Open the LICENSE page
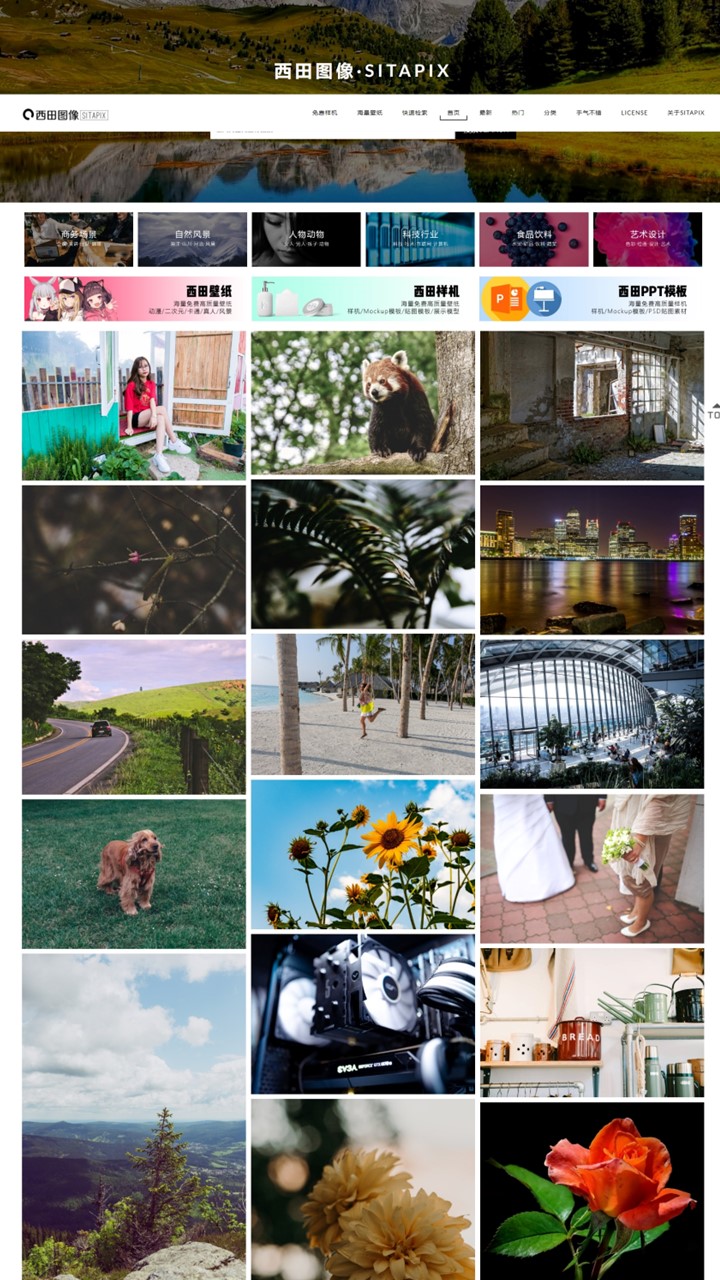This screenshot has width=720, height=1280. coord(634,113)
